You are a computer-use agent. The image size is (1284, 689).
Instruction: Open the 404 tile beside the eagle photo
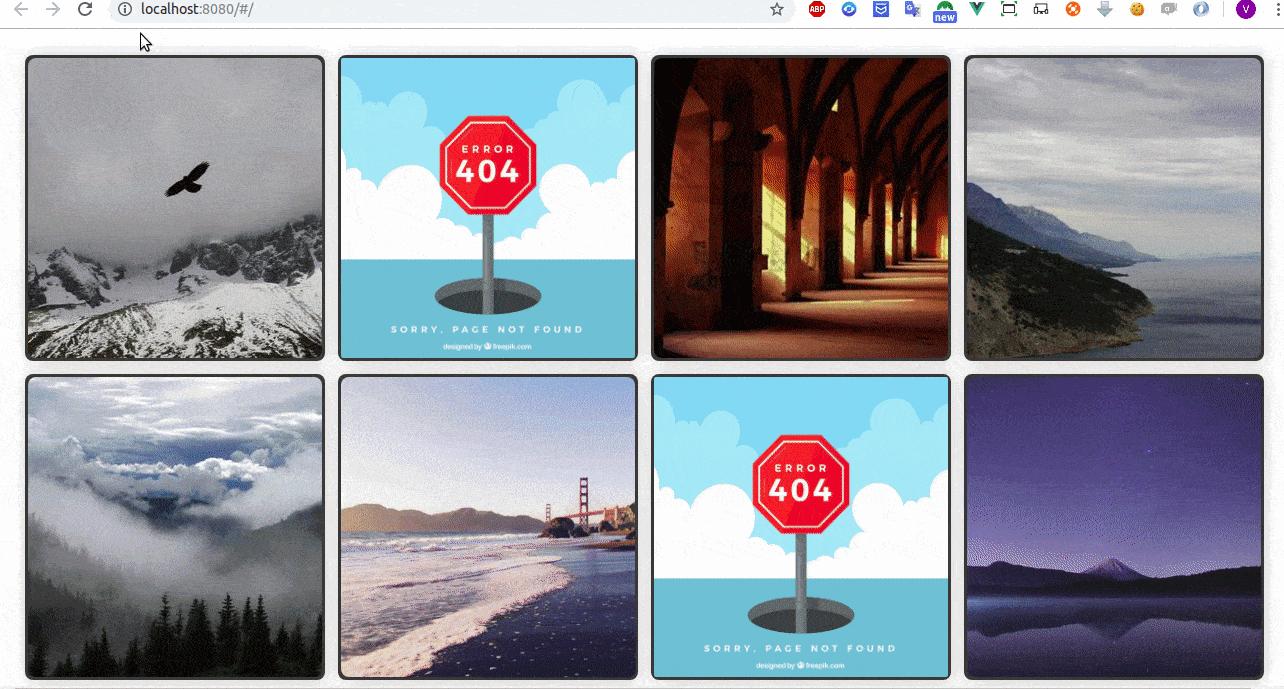point(488,208)
